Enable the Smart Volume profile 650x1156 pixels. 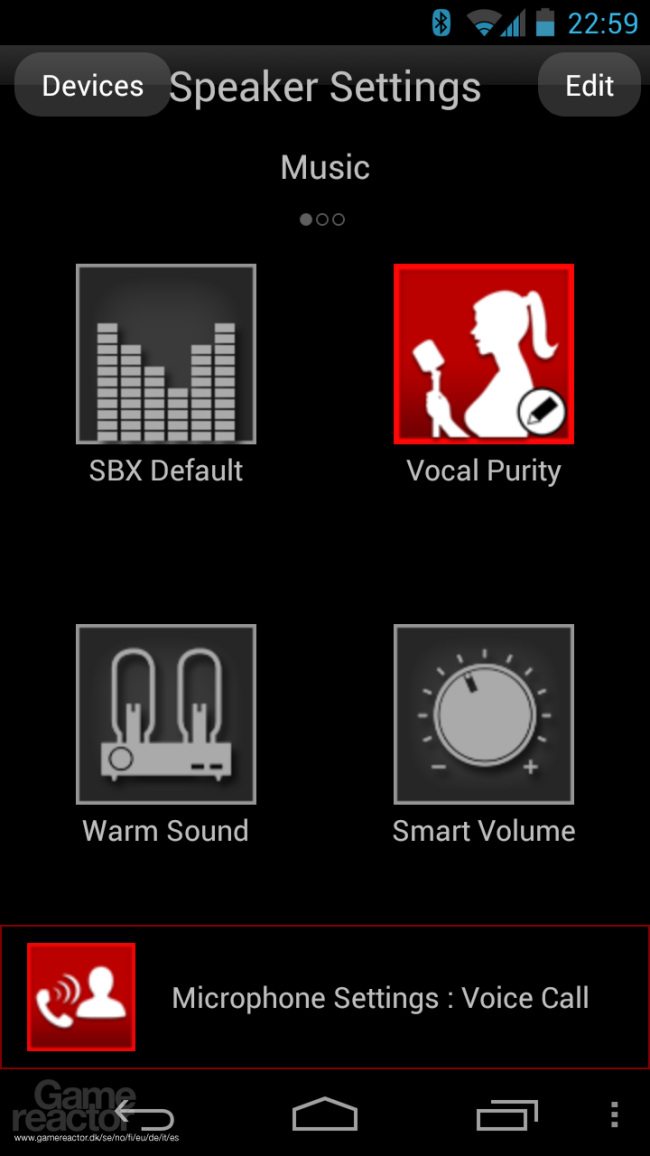coord(483,714)
